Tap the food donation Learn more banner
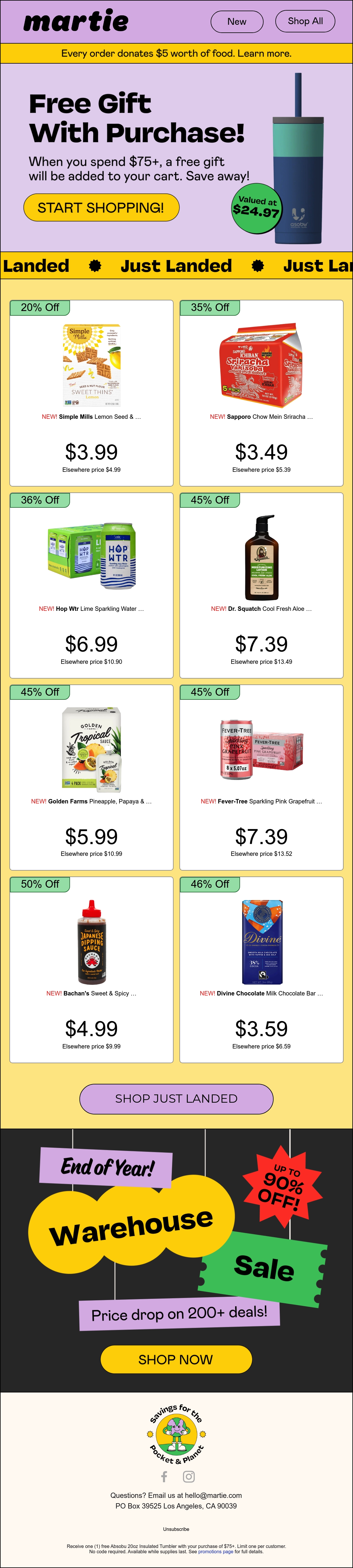Image resolution: width=353 pixels, height=1568 pixels. 176,54
